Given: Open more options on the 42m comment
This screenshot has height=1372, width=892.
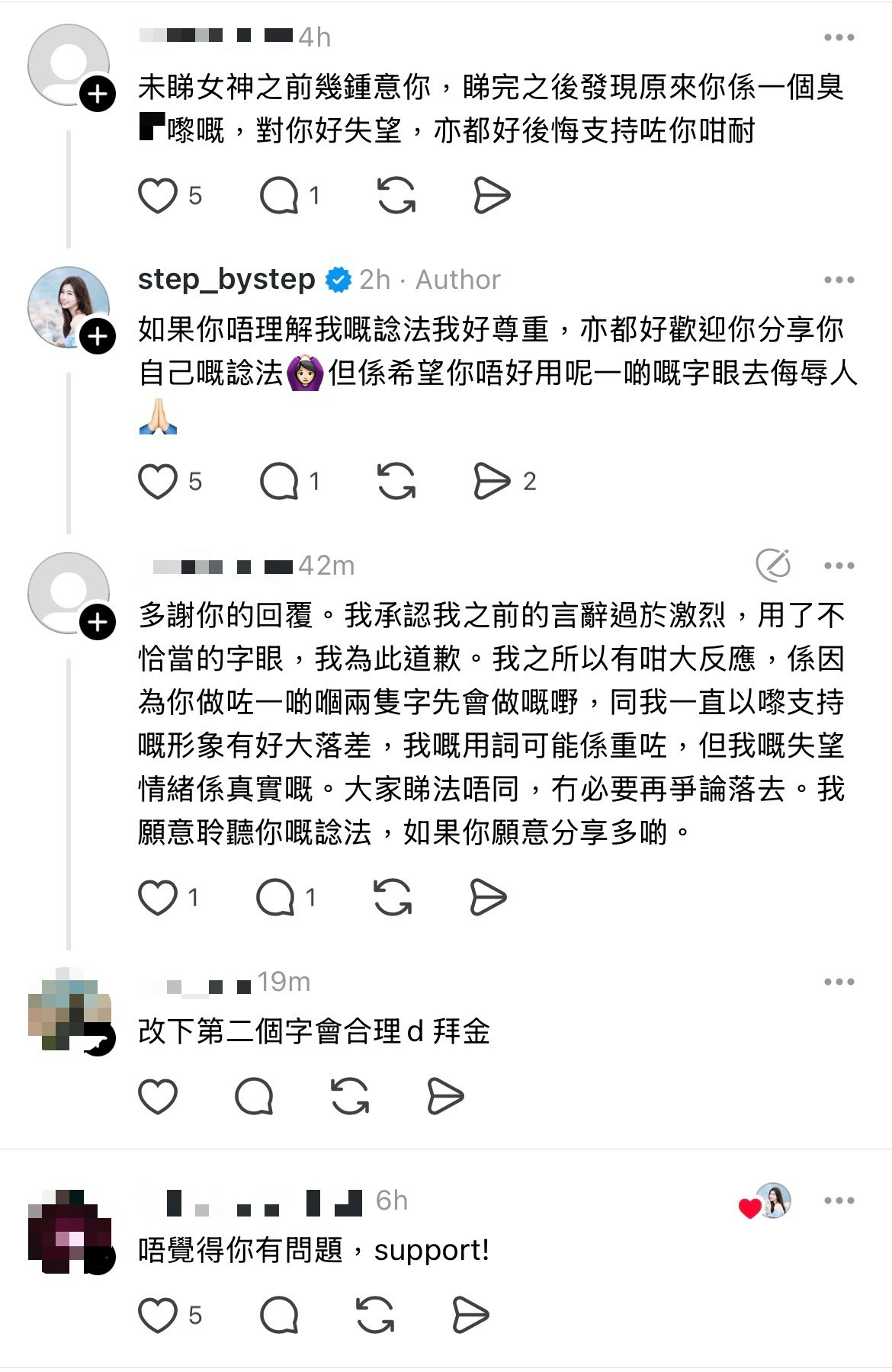Looking at the screenshot, I should (839, 566).
